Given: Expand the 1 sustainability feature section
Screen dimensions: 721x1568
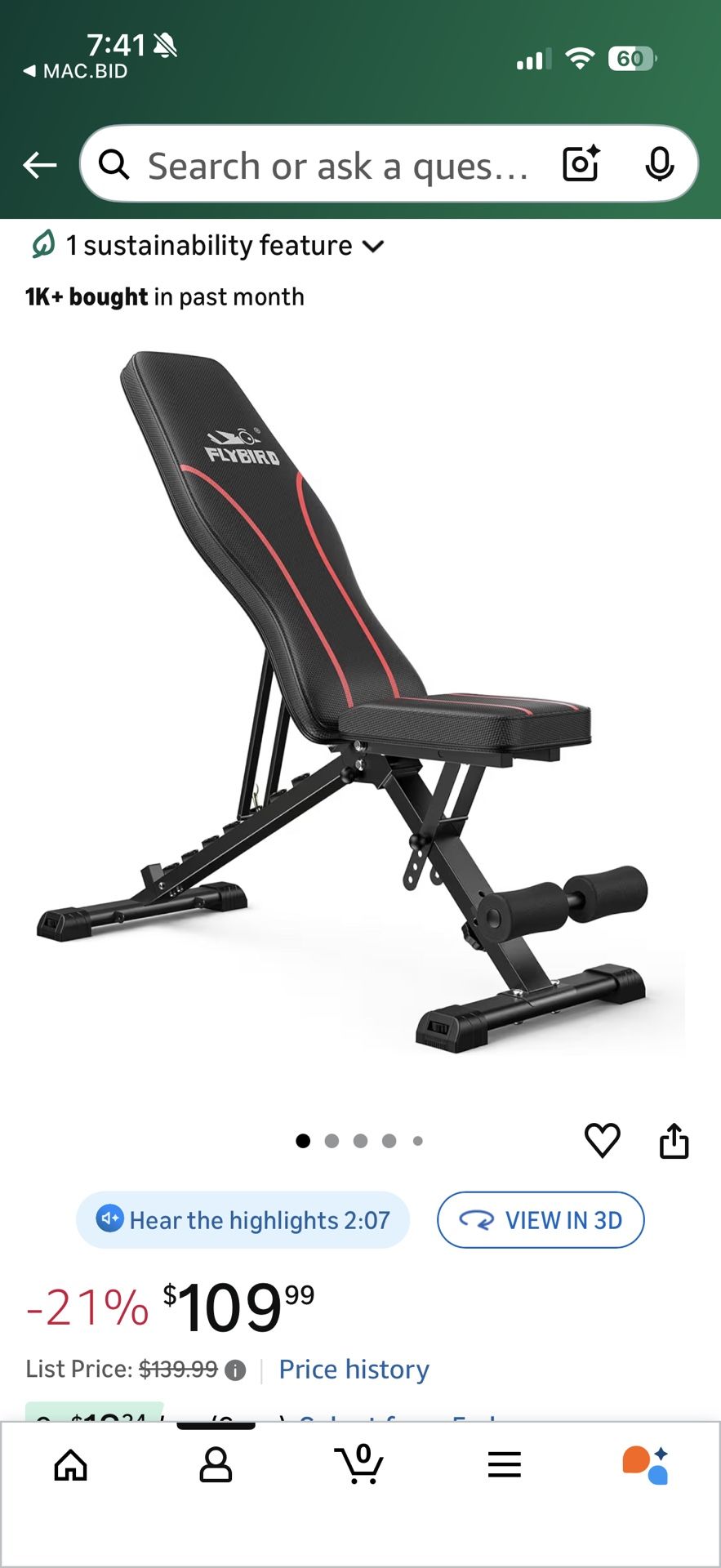Looking at the screenshot, I should point(208,244).
